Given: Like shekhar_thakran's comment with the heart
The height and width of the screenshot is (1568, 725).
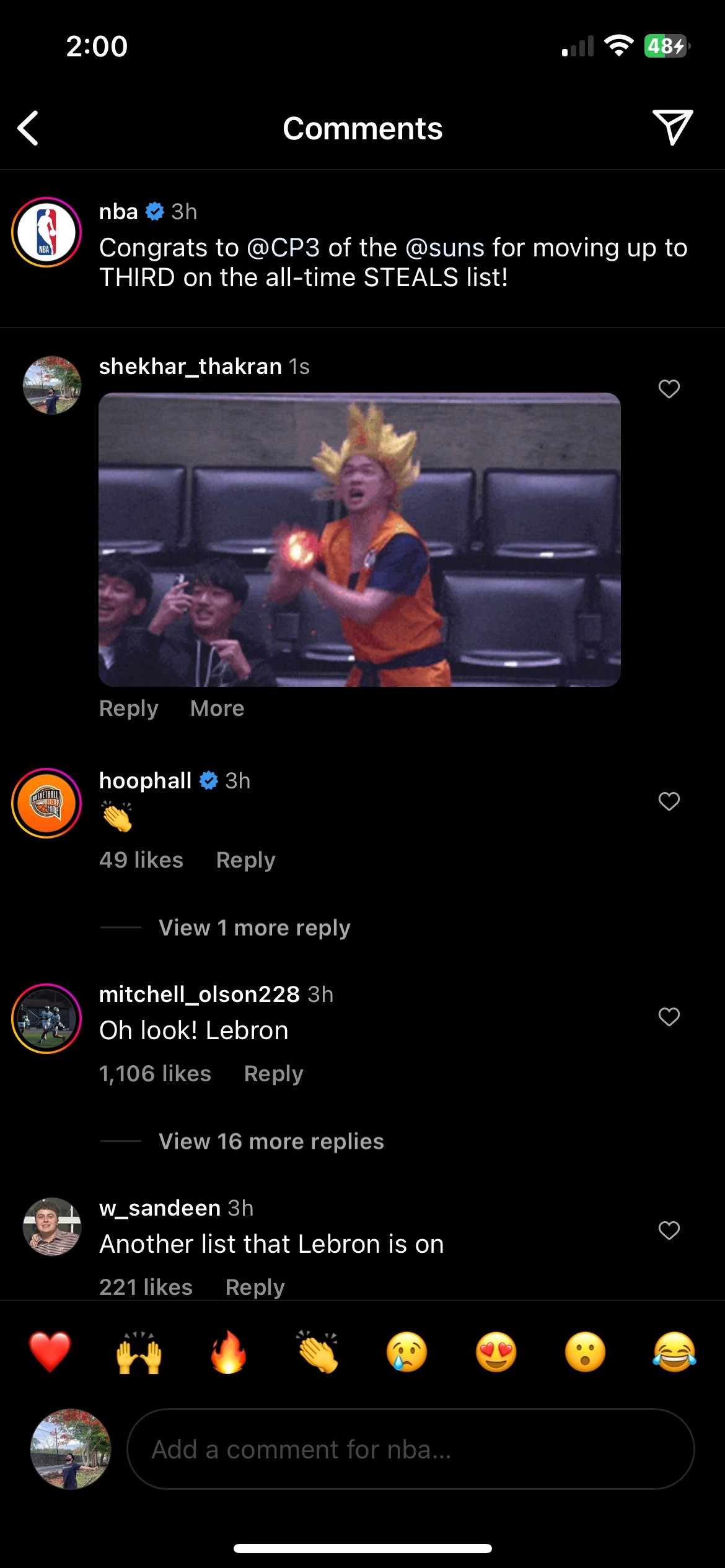Looking at the screenshot, I should 669,388.
